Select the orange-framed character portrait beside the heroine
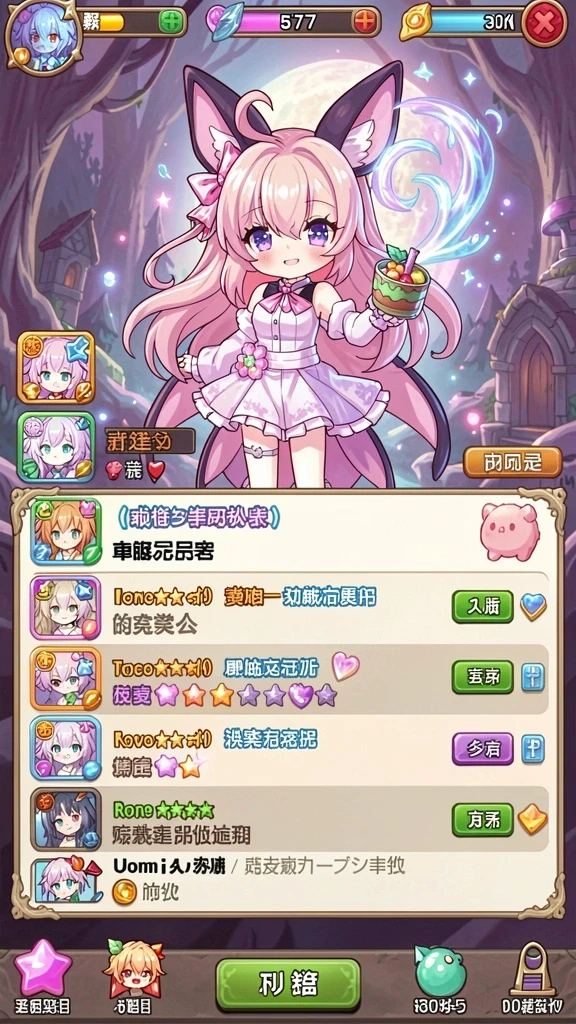 (56, 367)
